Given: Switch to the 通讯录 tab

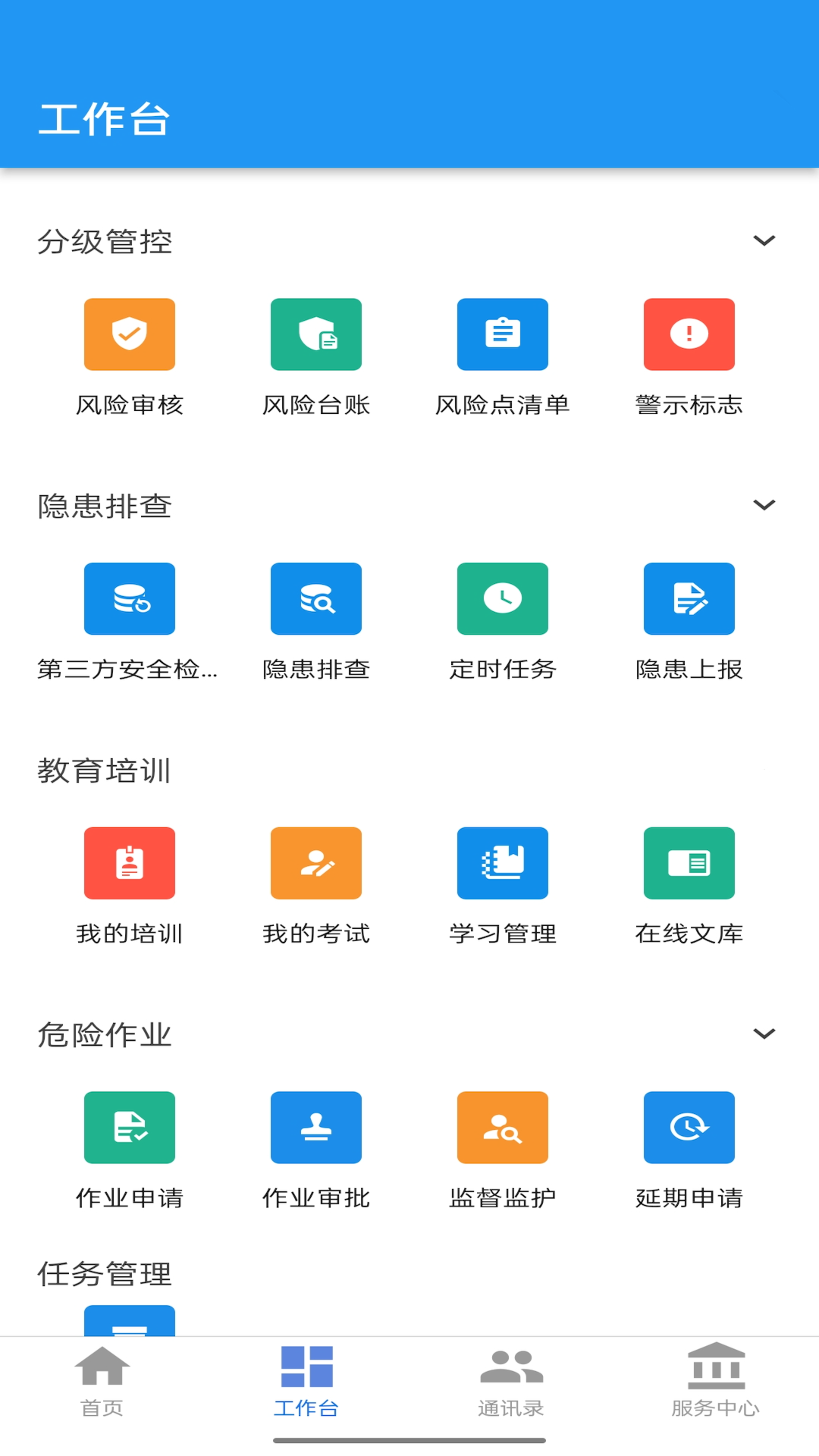Looking at the screenshot, I should [x=511, y=1382].
